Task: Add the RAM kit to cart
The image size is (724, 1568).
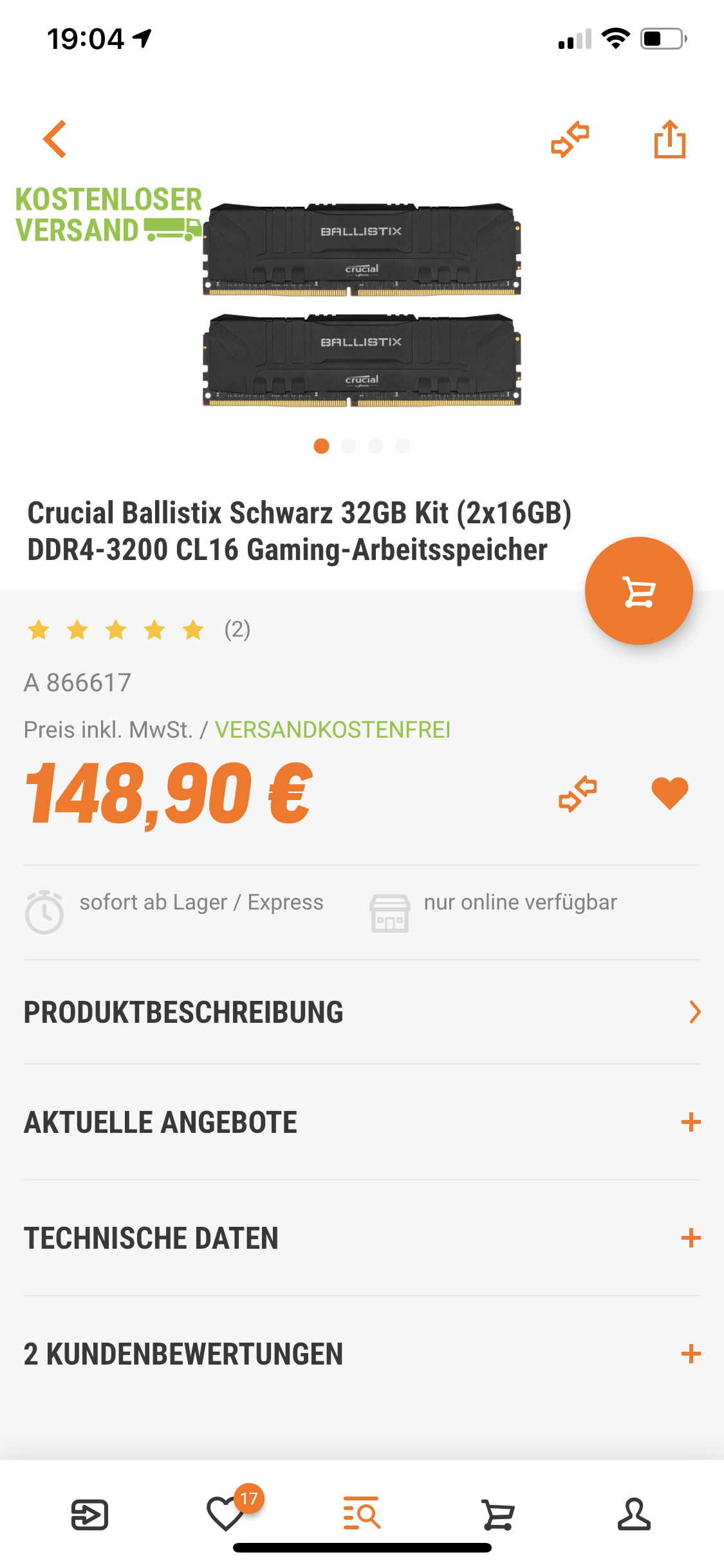Action: pos(638,591)
